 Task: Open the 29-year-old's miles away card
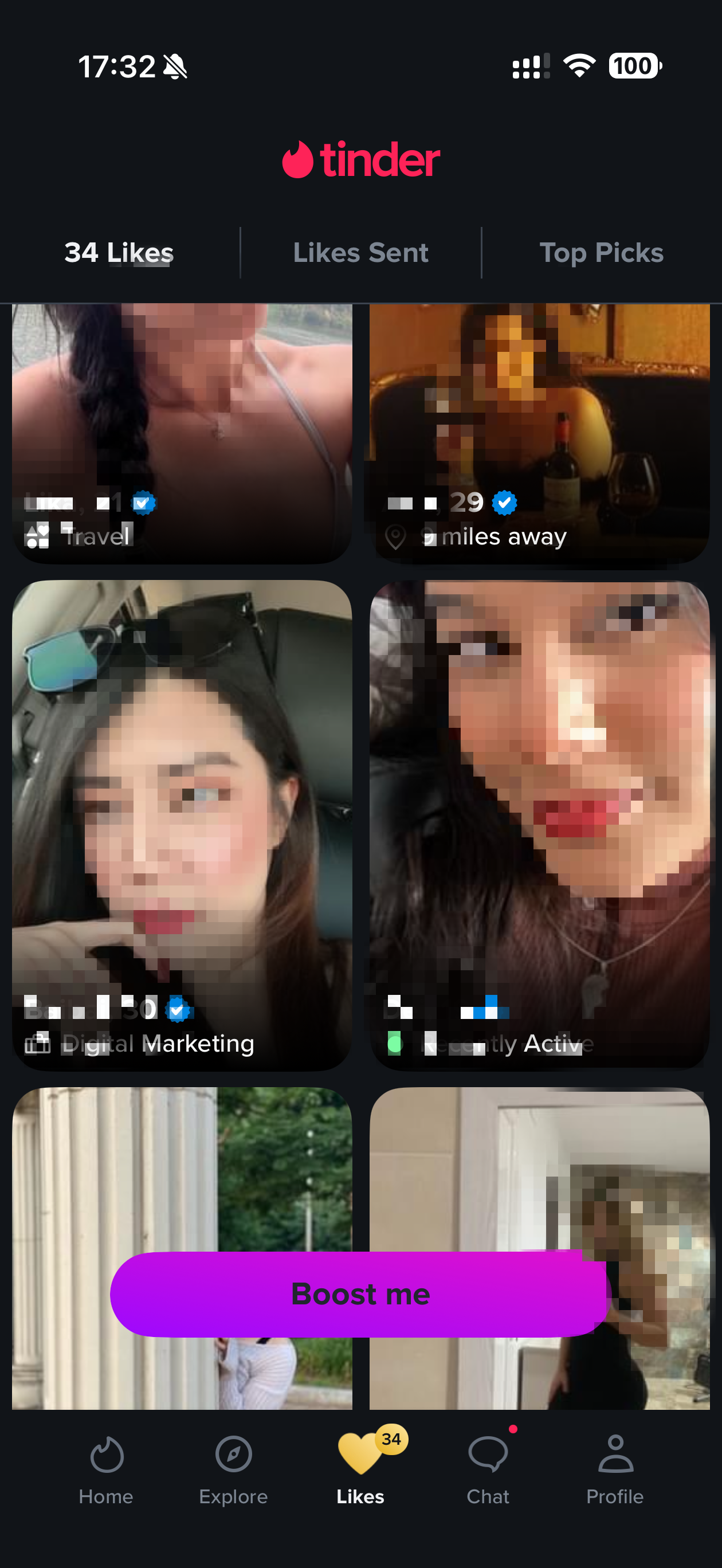pyautogui.click(x=539, y=432)
